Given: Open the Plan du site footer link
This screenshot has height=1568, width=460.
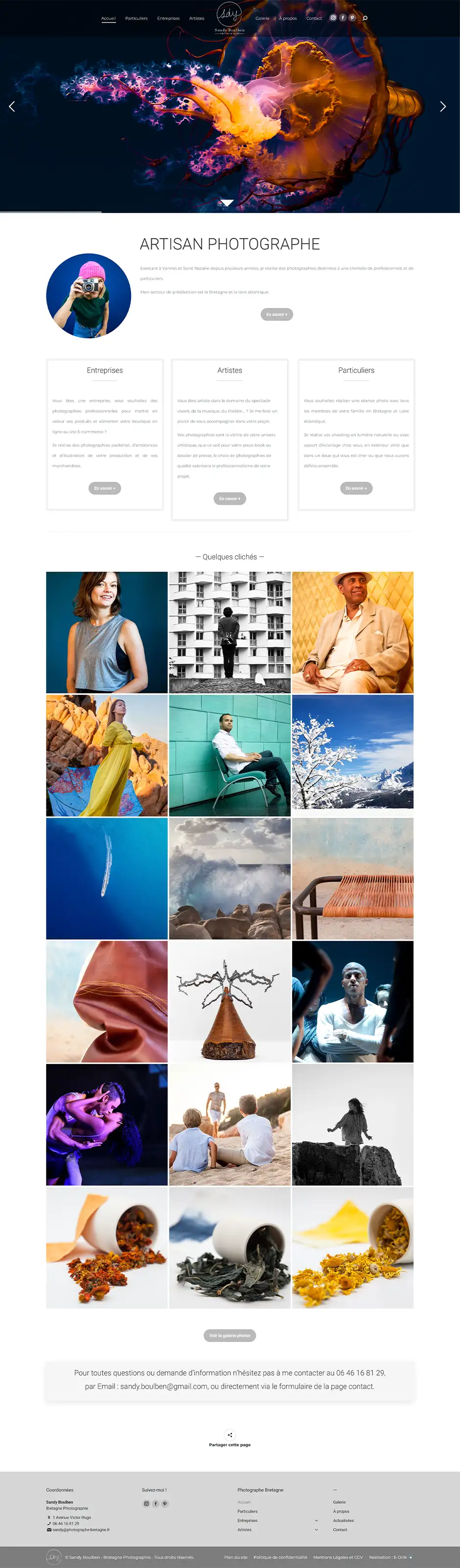Looking at the screenshot, I should 235,1557.
